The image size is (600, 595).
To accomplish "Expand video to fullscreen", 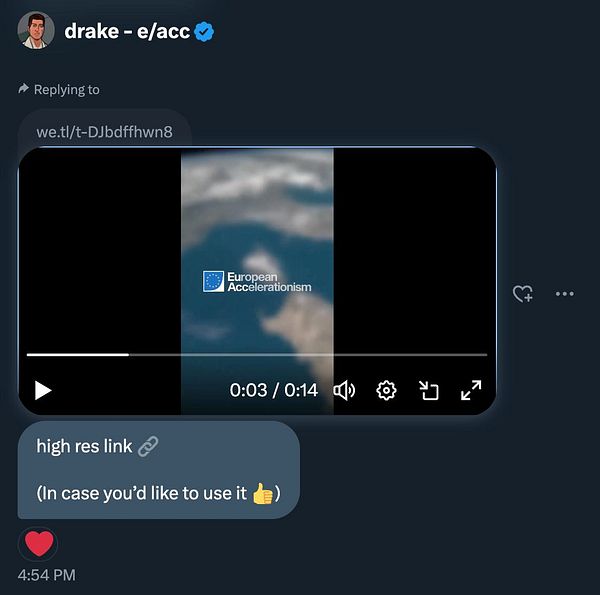I will (x=471, y=390).
